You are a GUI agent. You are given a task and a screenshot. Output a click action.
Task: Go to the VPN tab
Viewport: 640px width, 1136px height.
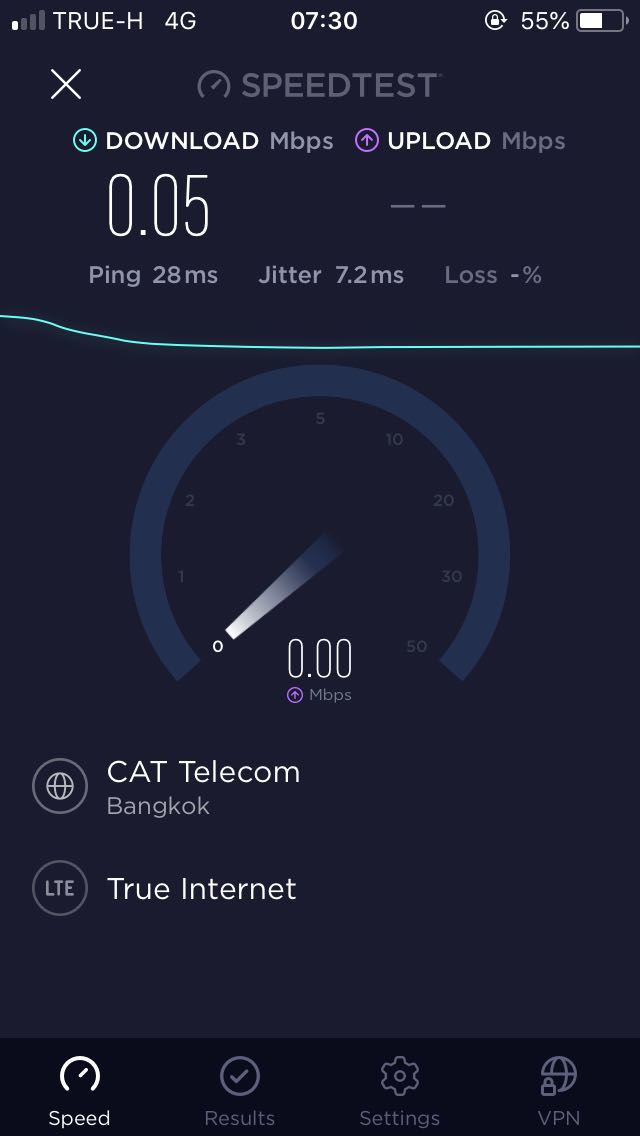pyautogui.click(x=558, y=1089)
